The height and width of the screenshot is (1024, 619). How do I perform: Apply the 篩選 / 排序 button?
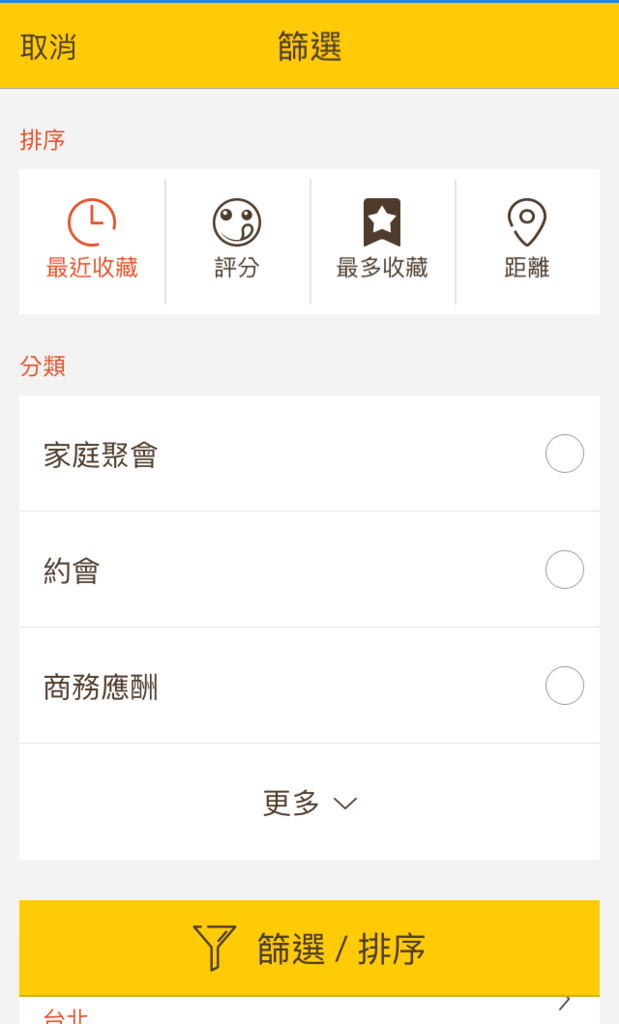pos(310,948)
